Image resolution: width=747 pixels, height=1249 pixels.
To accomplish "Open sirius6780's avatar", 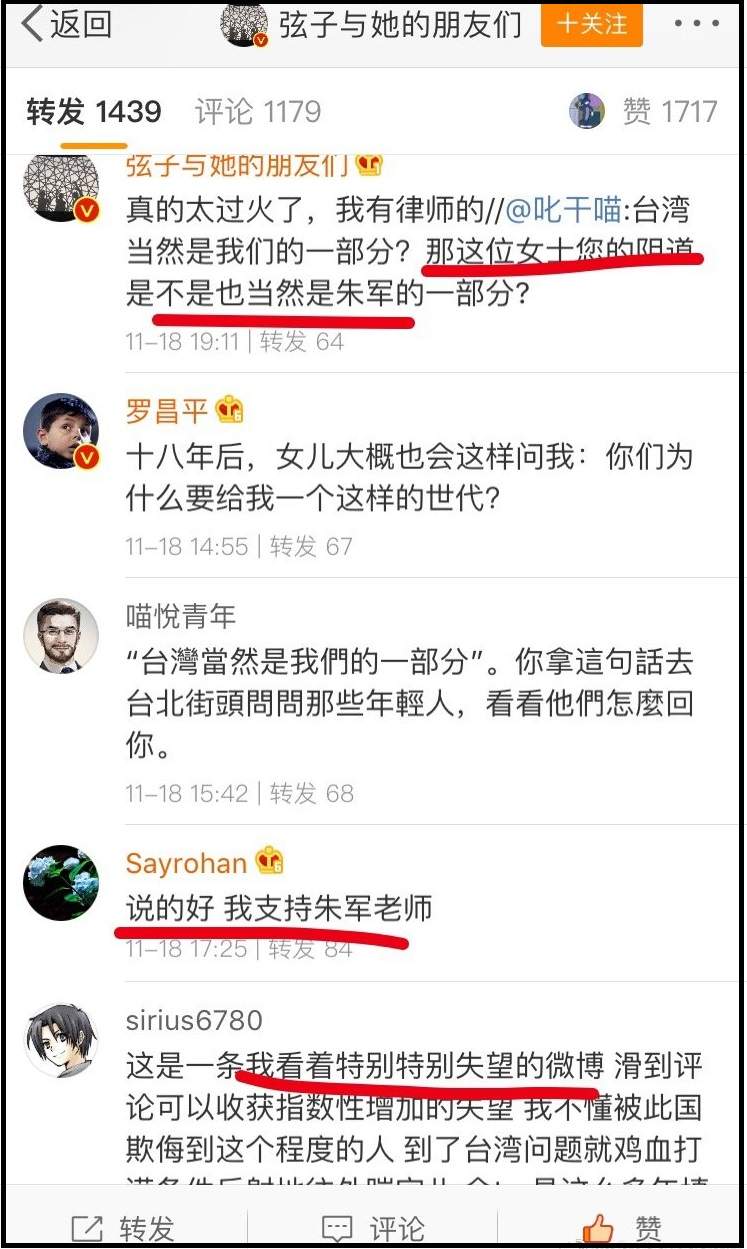I will point(61,1041).
